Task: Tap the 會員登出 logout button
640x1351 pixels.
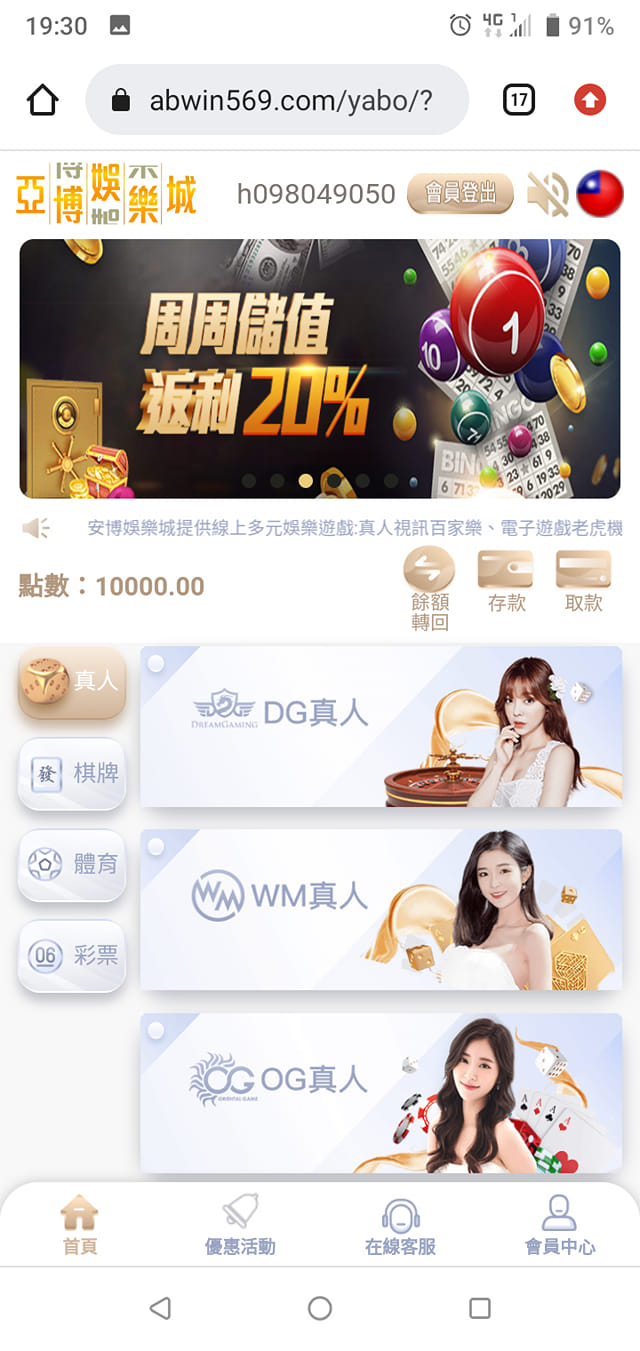Action: [x=460, y=193]
